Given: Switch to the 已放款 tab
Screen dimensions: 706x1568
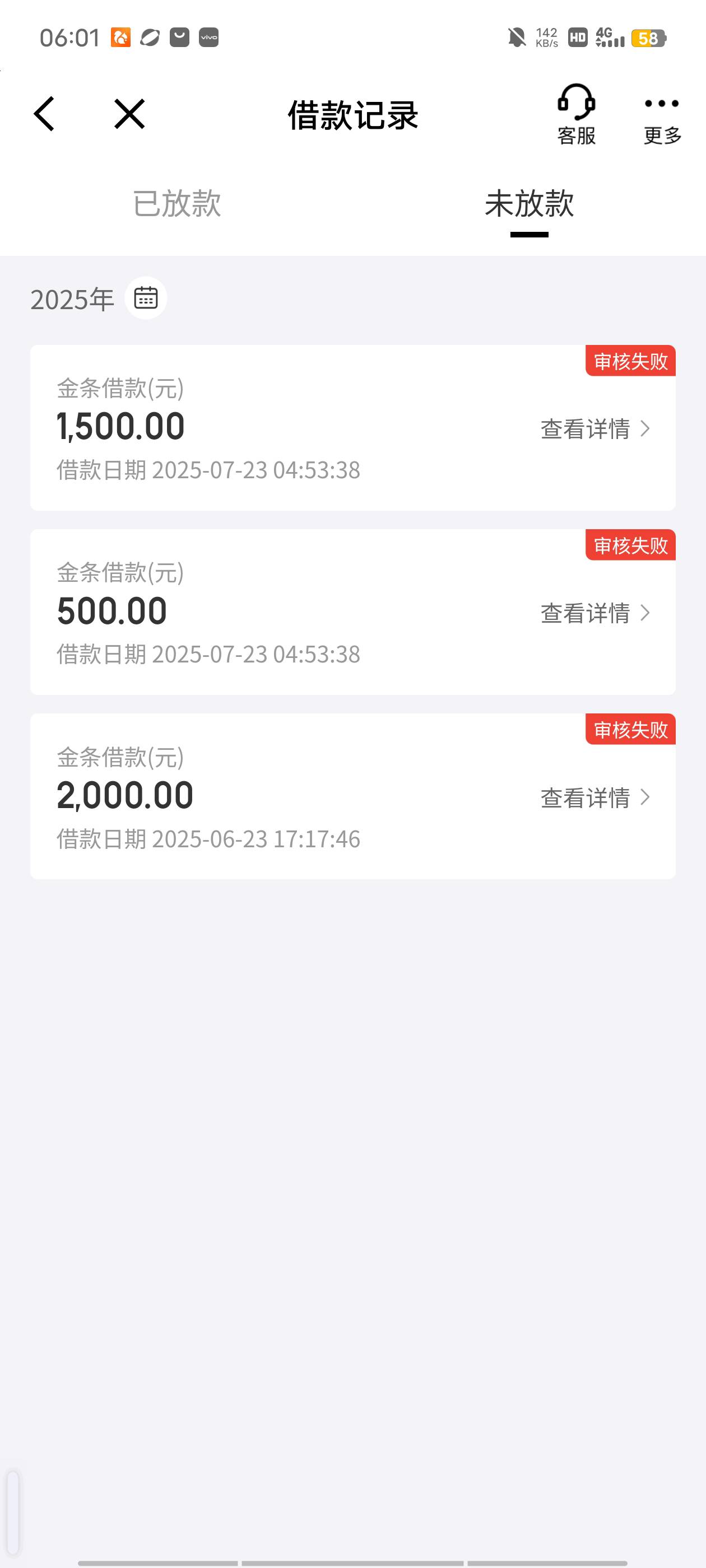Looking at the screenshot, I should (176, 203).
